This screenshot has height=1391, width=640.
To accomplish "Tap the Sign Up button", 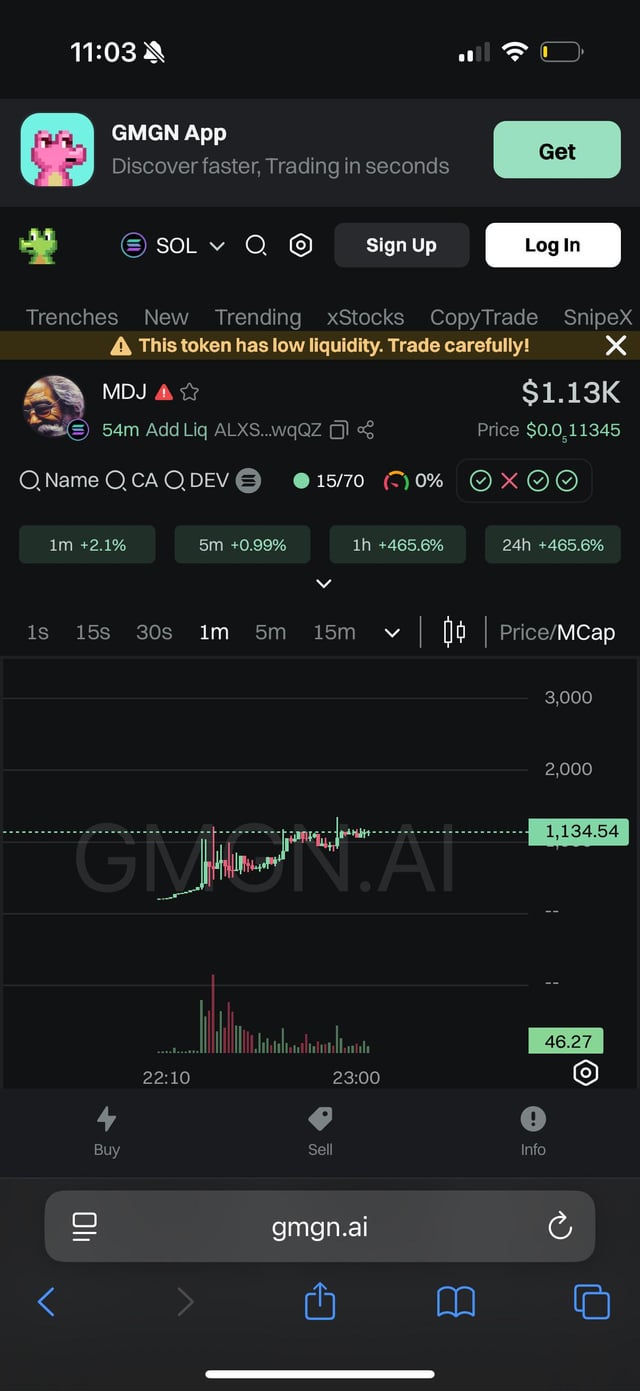I will pos(401,246).
